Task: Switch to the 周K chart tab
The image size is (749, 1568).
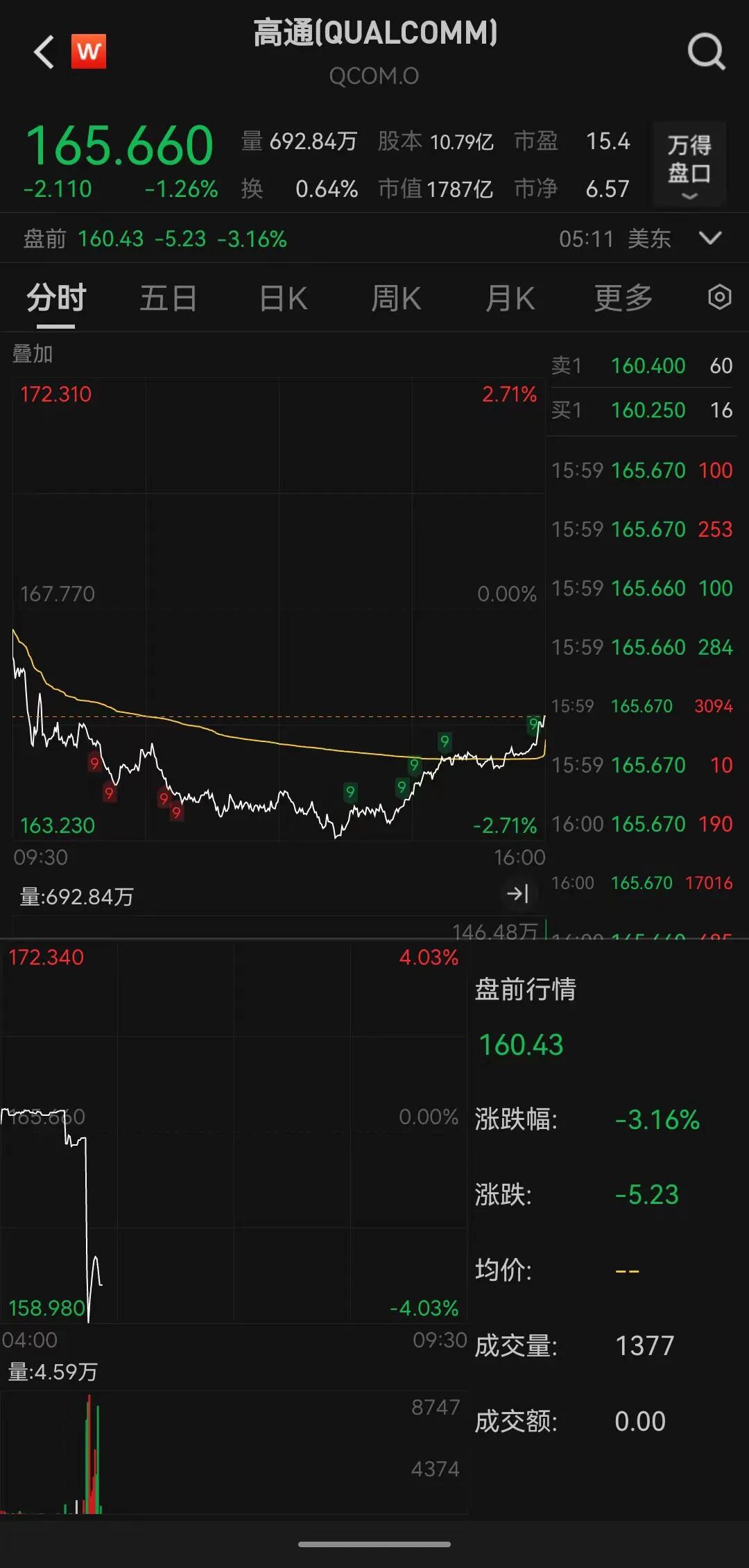Action: [x=396, y=299]
